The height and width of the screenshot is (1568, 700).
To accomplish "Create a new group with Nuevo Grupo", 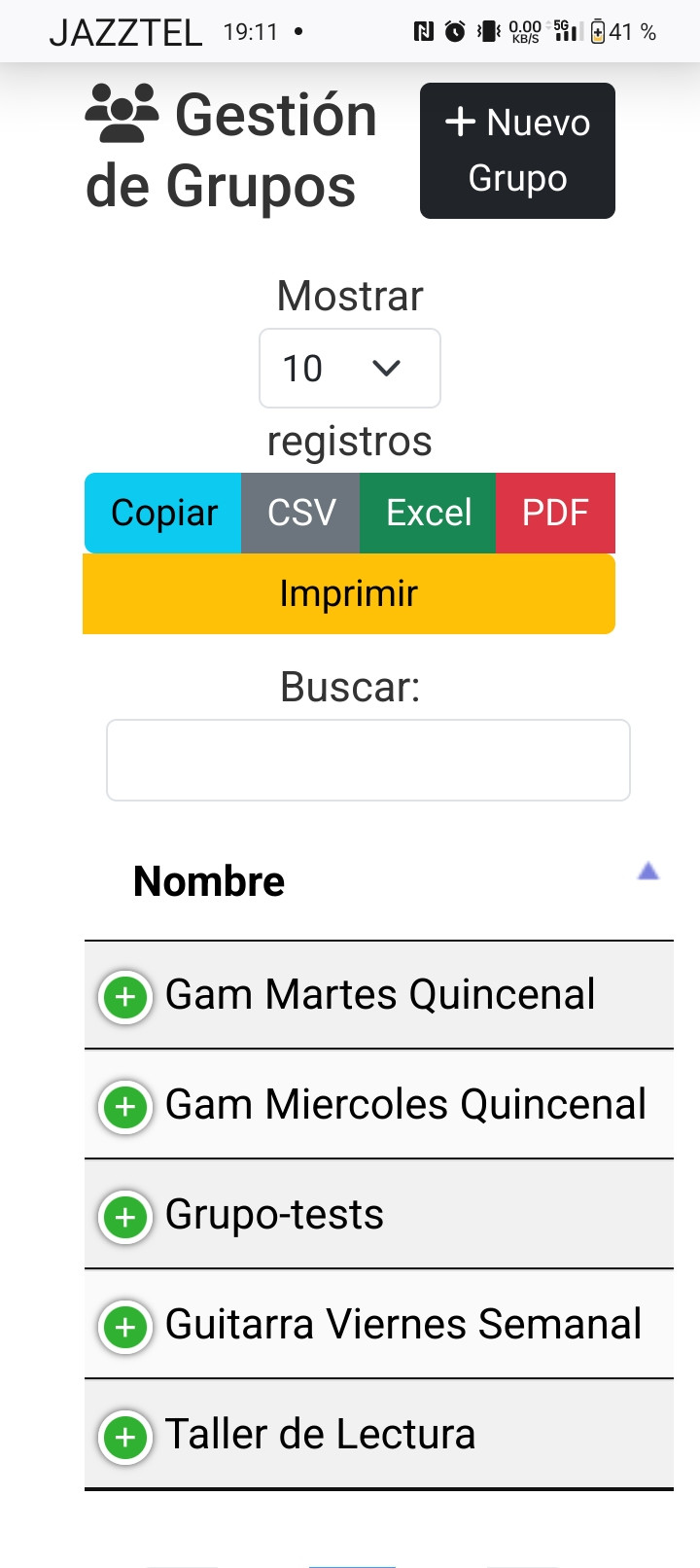I will [517, 151].
